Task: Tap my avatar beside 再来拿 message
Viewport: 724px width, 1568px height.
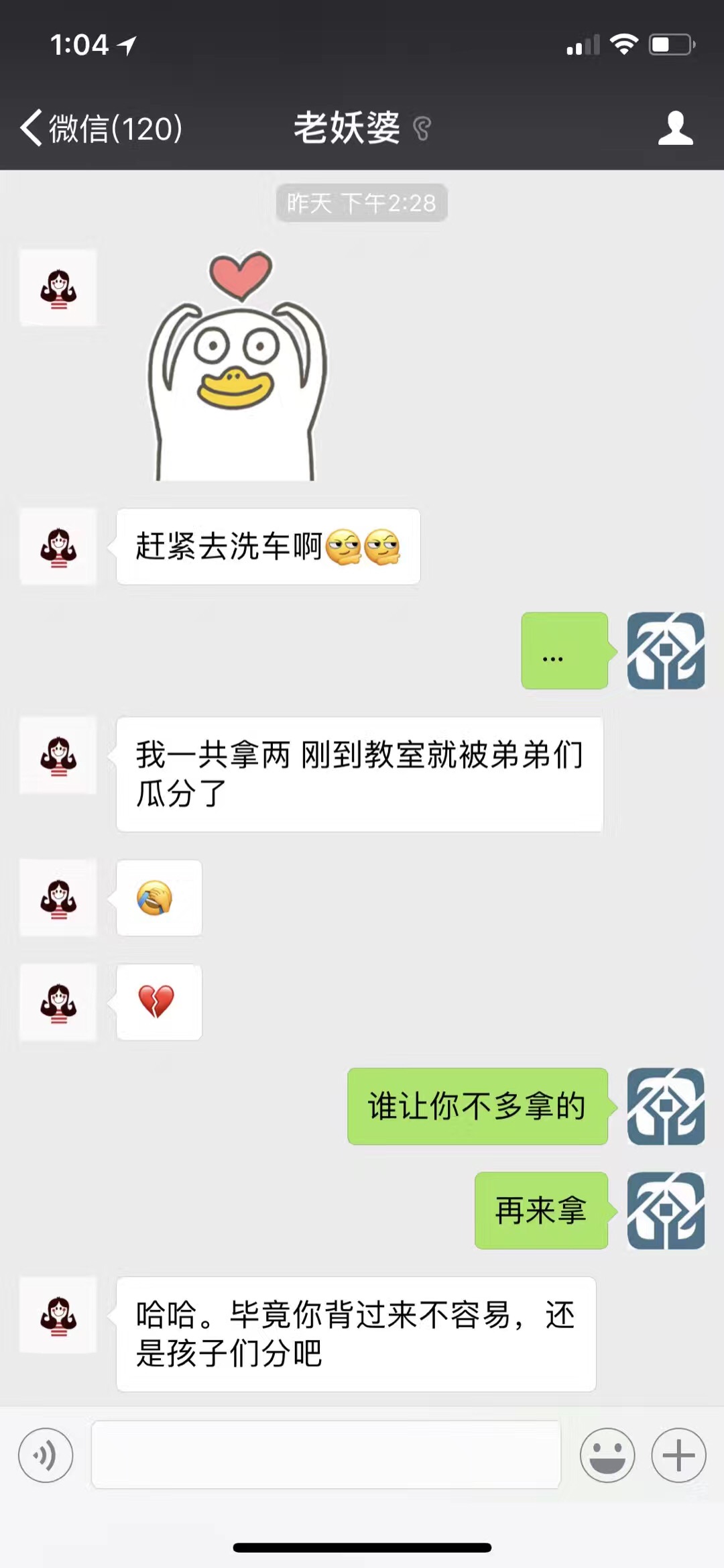Action: pyautogui.click(x=665, y=1211)
